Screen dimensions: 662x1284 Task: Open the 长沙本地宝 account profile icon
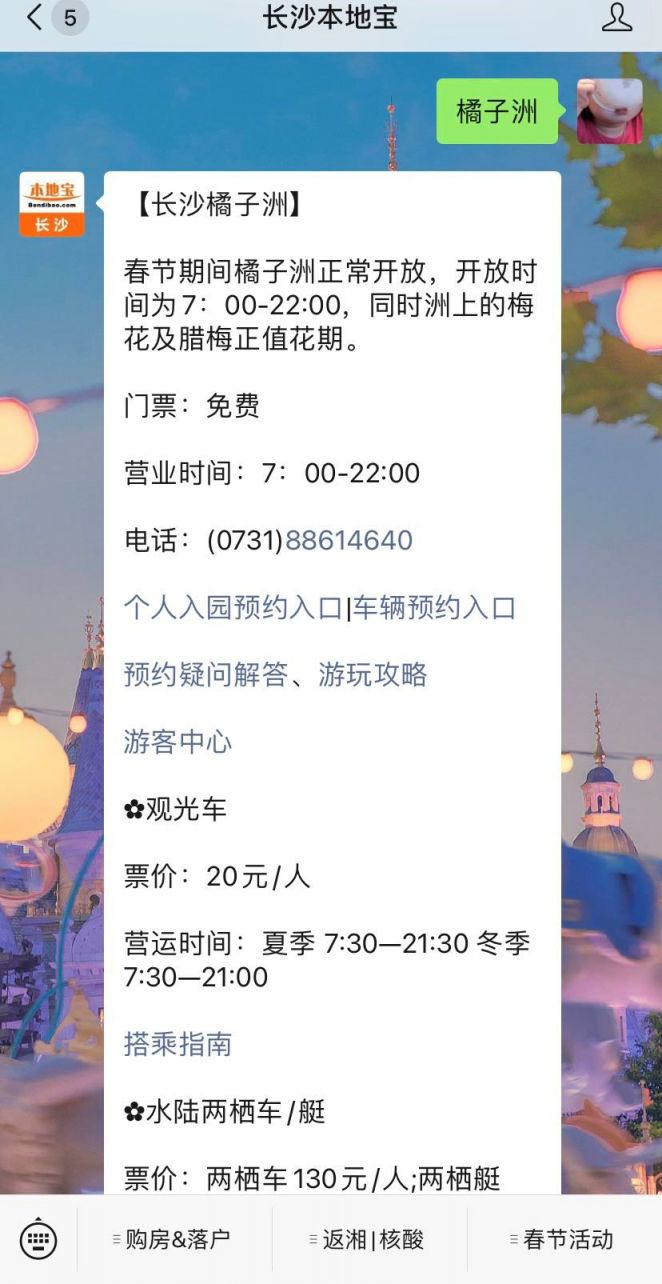[x=618, y=18]
